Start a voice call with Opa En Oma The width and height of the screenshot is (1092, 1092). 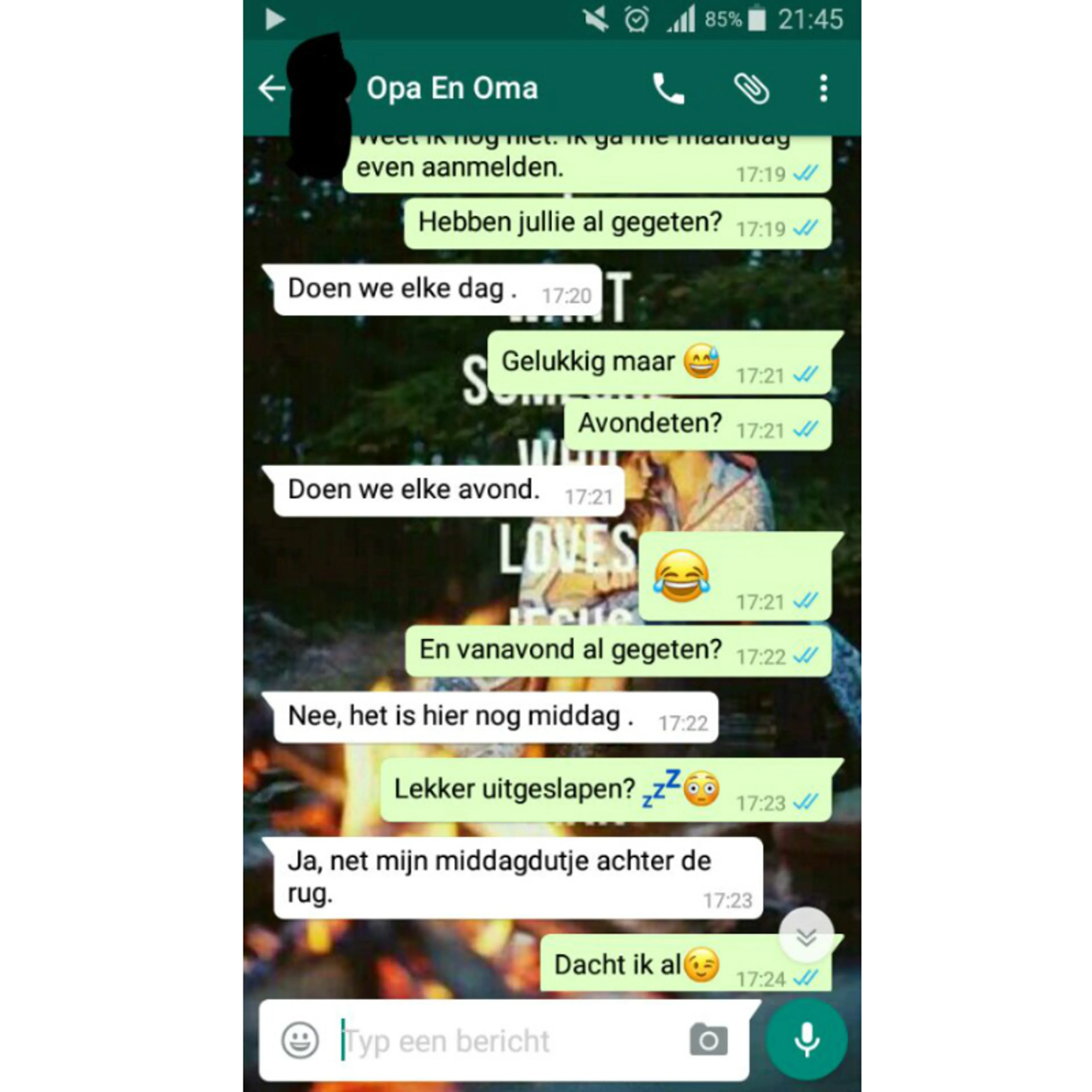click(x=668, y=89)
